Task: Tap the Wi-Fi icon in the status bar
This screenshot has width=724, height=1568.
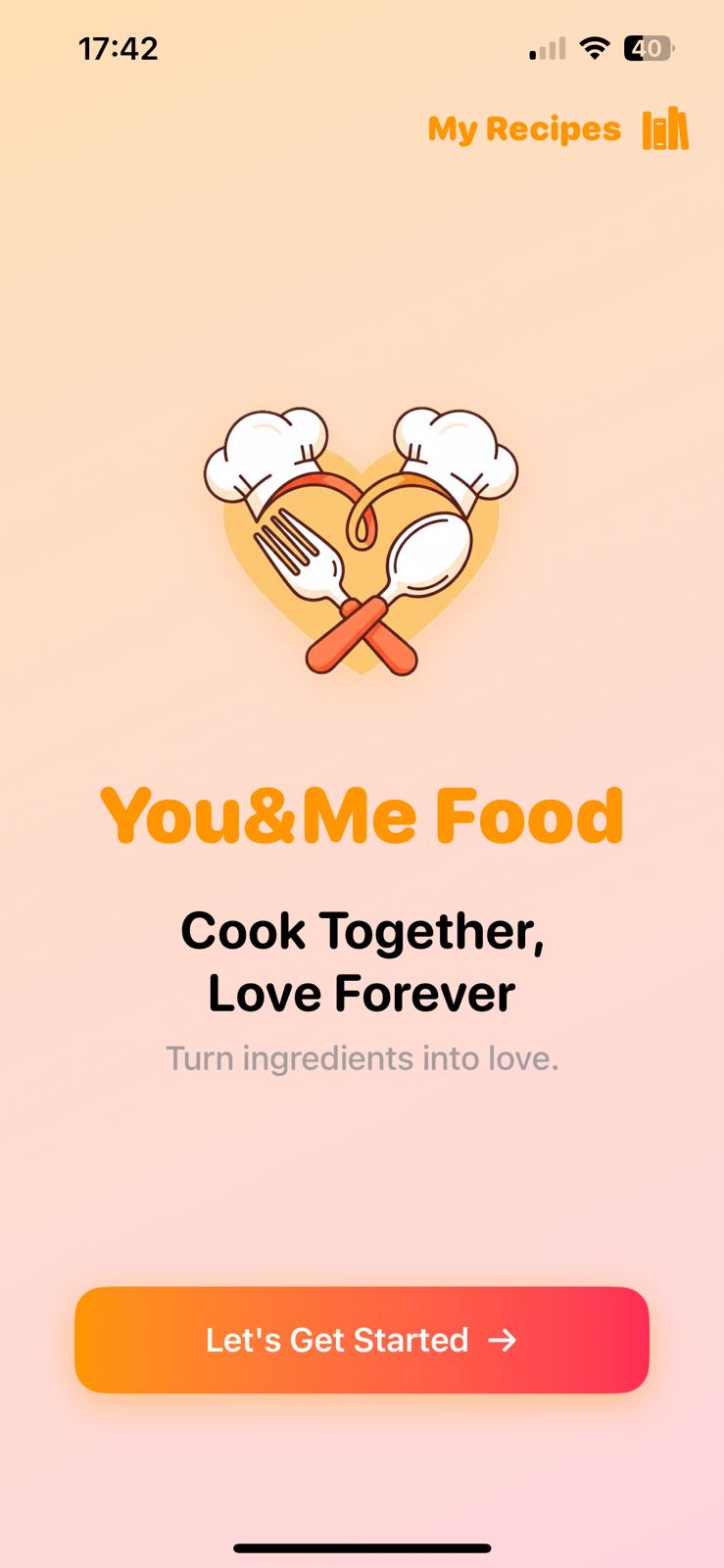Action: (596, 47)
